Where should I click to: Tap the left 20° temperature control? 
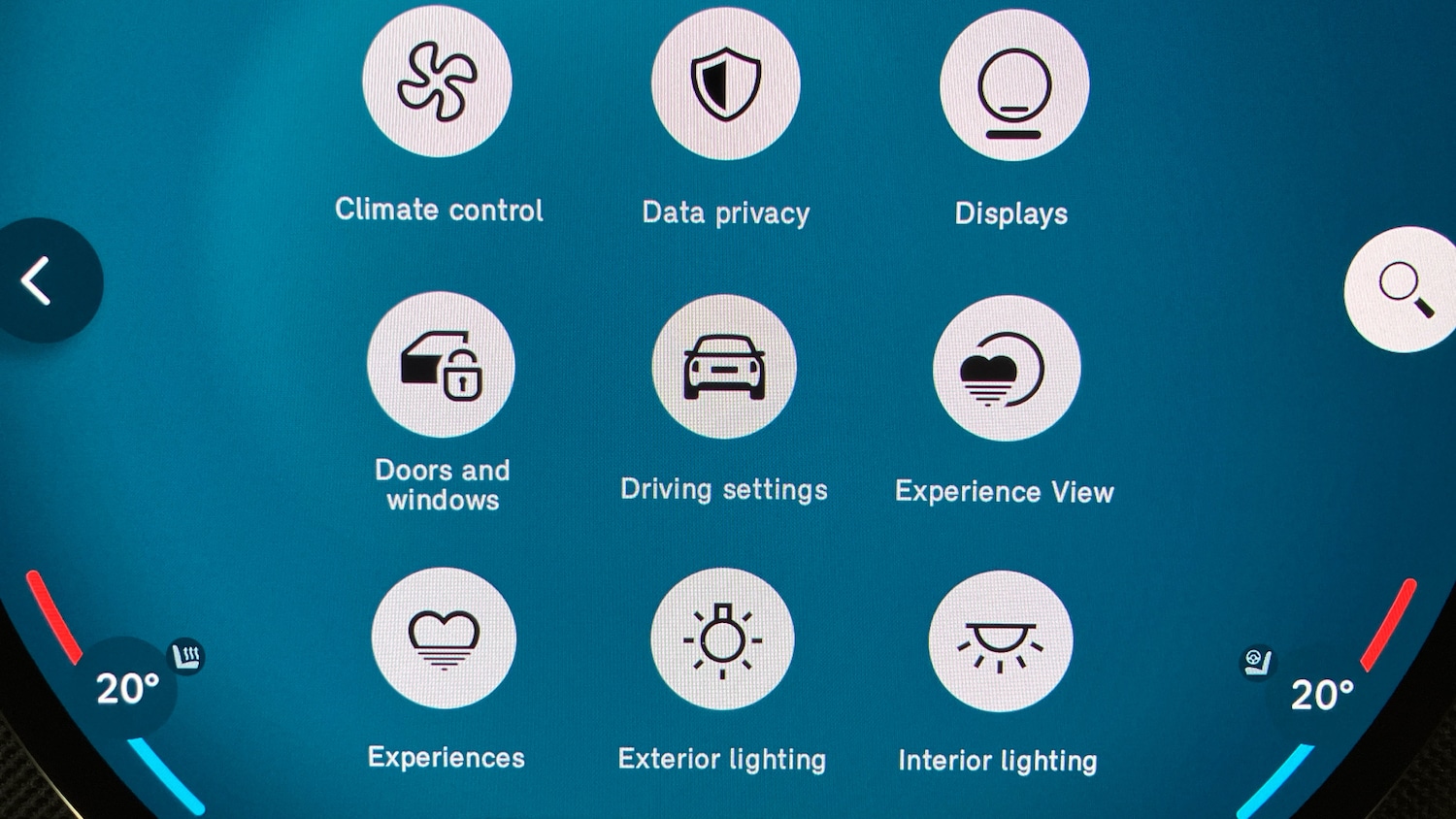[126, 689]
